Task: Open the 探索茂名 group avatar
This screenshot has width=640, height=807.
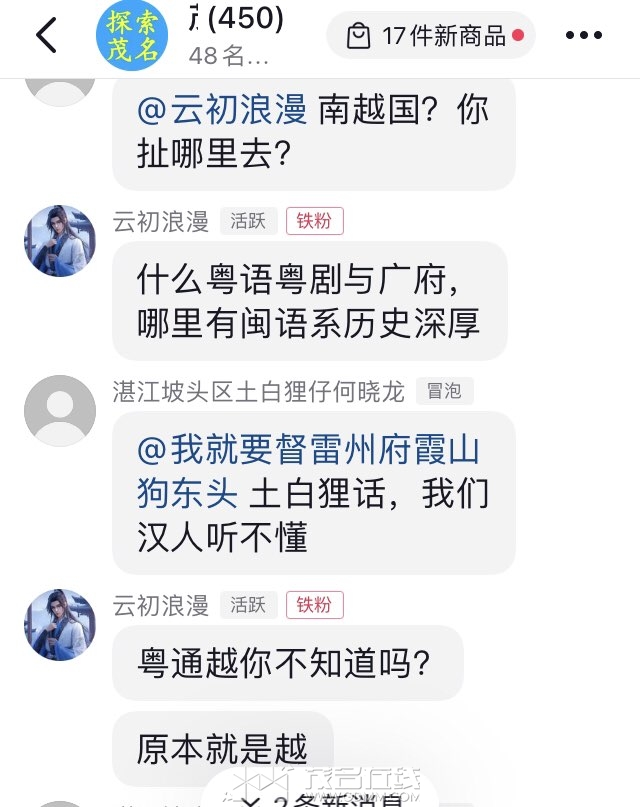Action: coord(132,35)
